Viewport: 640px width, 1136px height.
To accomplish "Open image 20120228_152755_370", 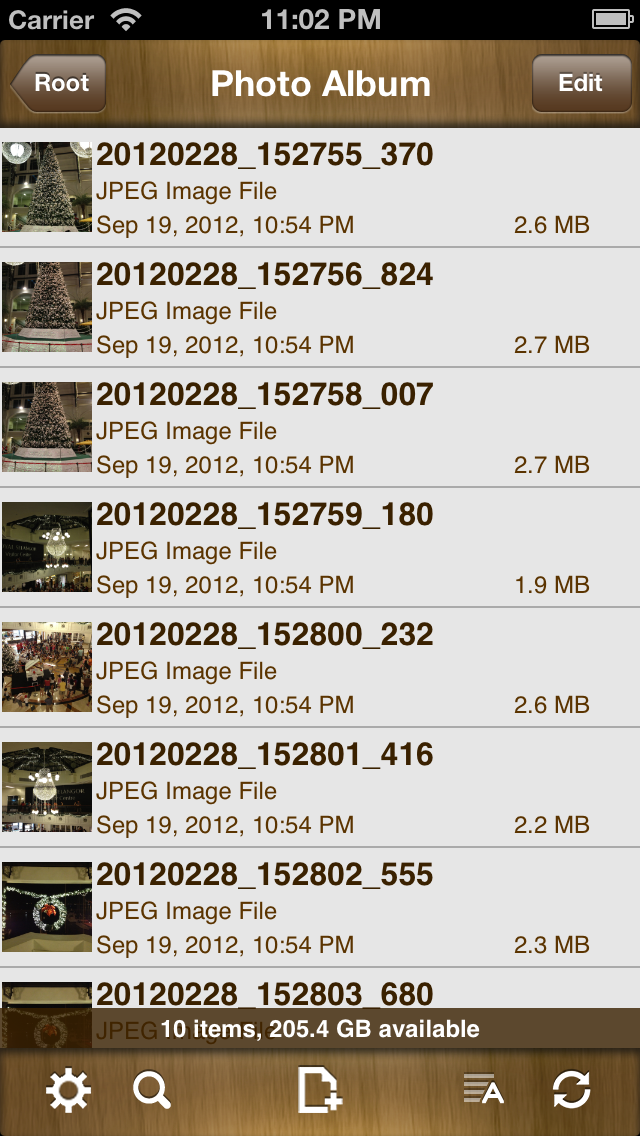I will tap(320, 188).
